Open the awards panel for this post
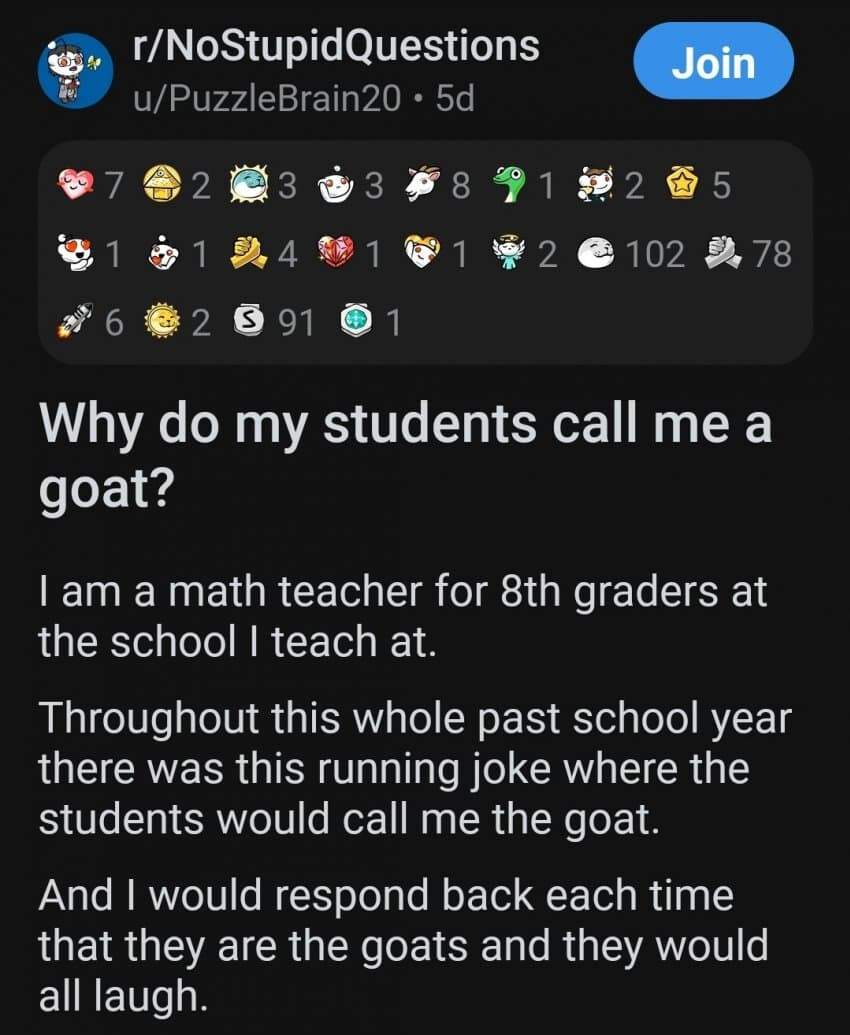The image size is (850, 1035). pyautogui.click(x=425, y=252)
